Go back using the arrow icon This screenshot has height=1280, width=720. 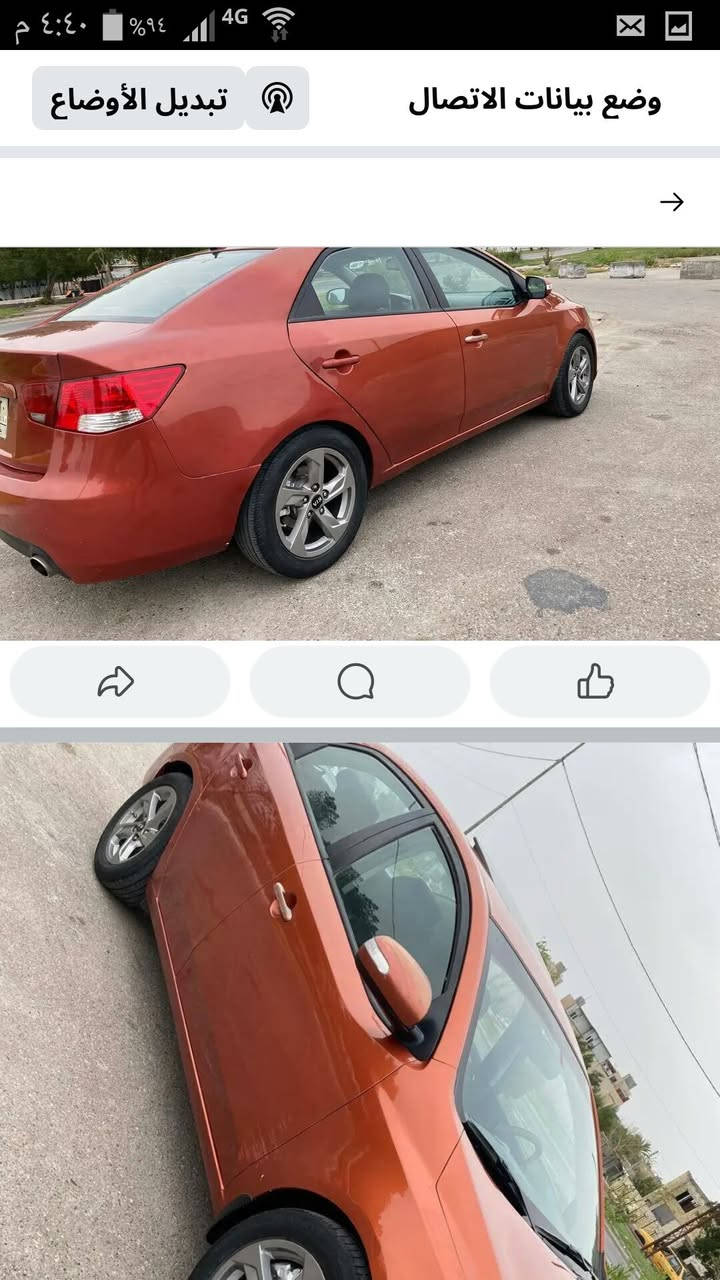(671, 202)
